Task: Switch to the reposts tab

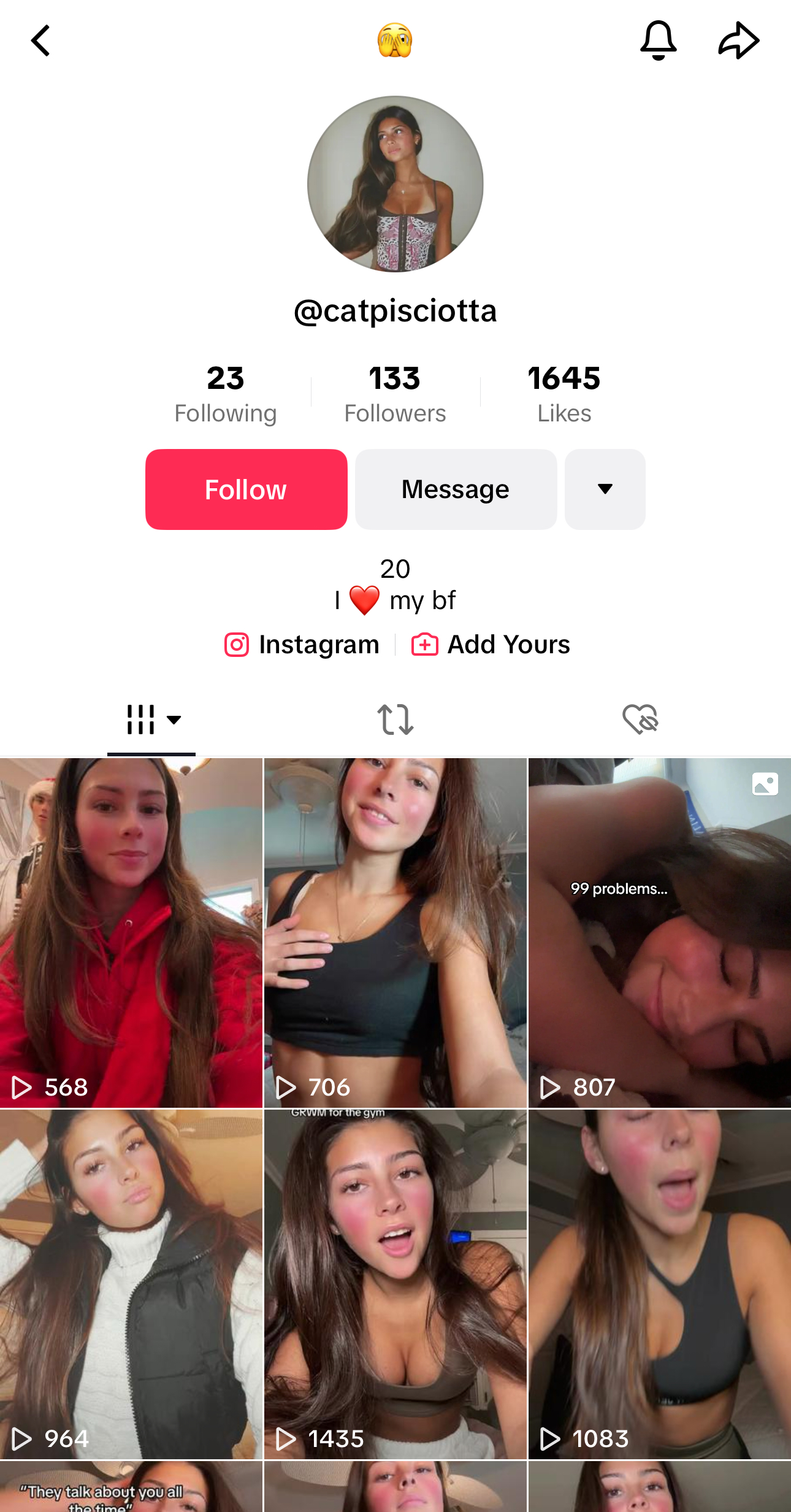Action: [395, 720]
